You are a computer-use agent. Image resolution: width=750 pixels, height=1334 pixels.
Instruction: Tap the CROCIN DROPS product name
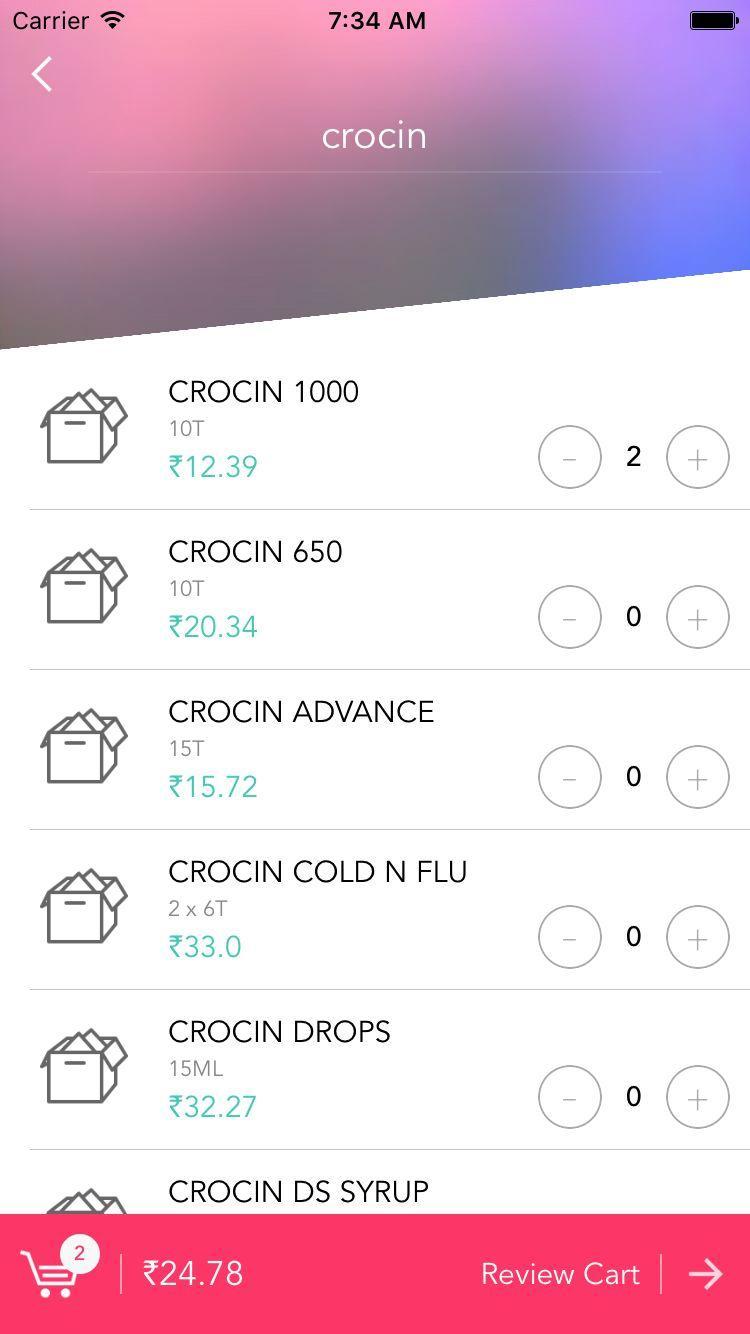click(280, 1031)
